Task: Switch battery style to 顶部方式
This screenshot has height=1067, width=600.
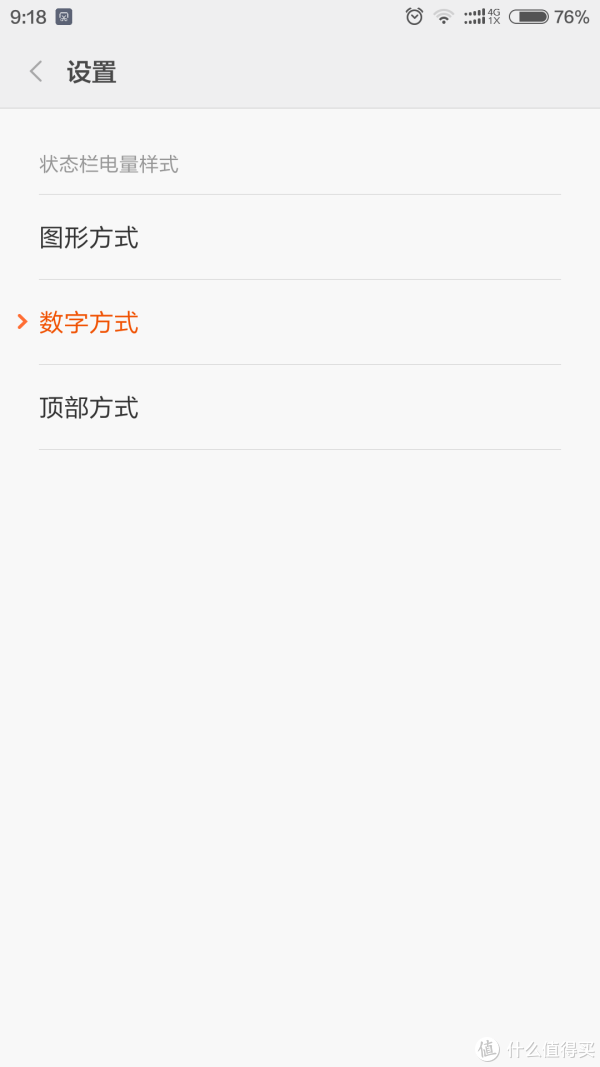Action: coord(299,408)
